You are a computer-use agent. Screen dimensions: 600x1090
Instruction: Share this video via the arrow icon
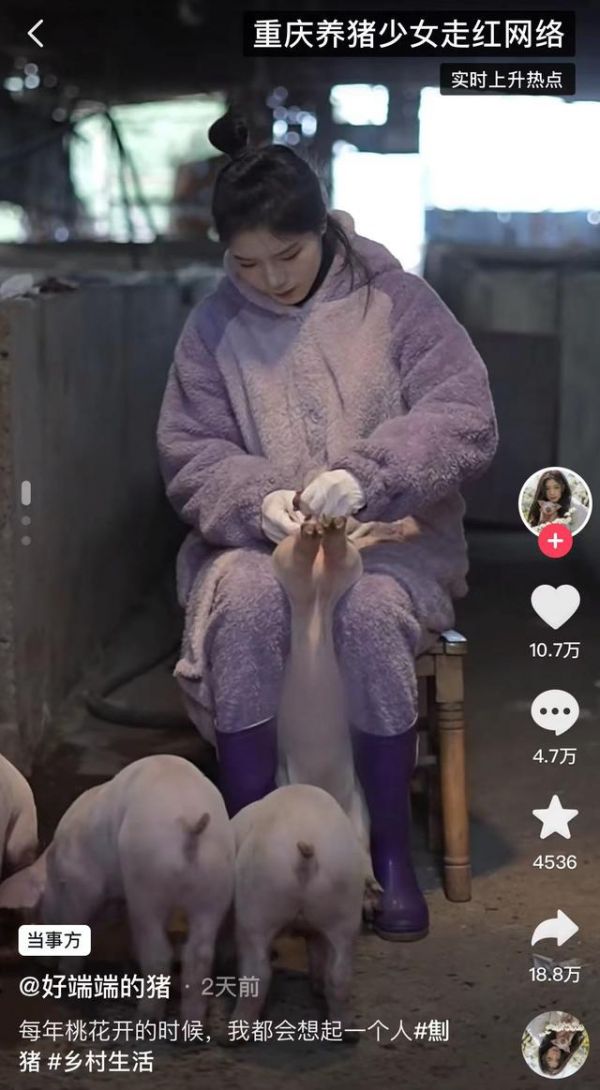tap(555, 929)
